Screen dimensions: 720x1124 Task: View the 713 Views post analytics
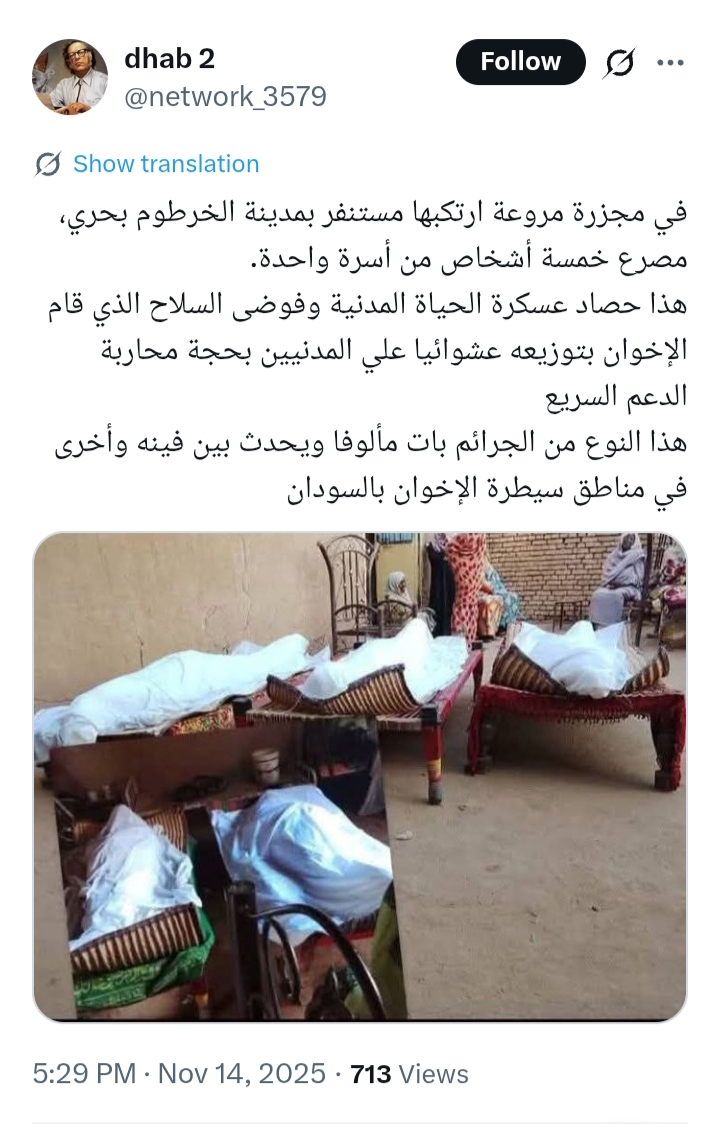click(410, 1074)
